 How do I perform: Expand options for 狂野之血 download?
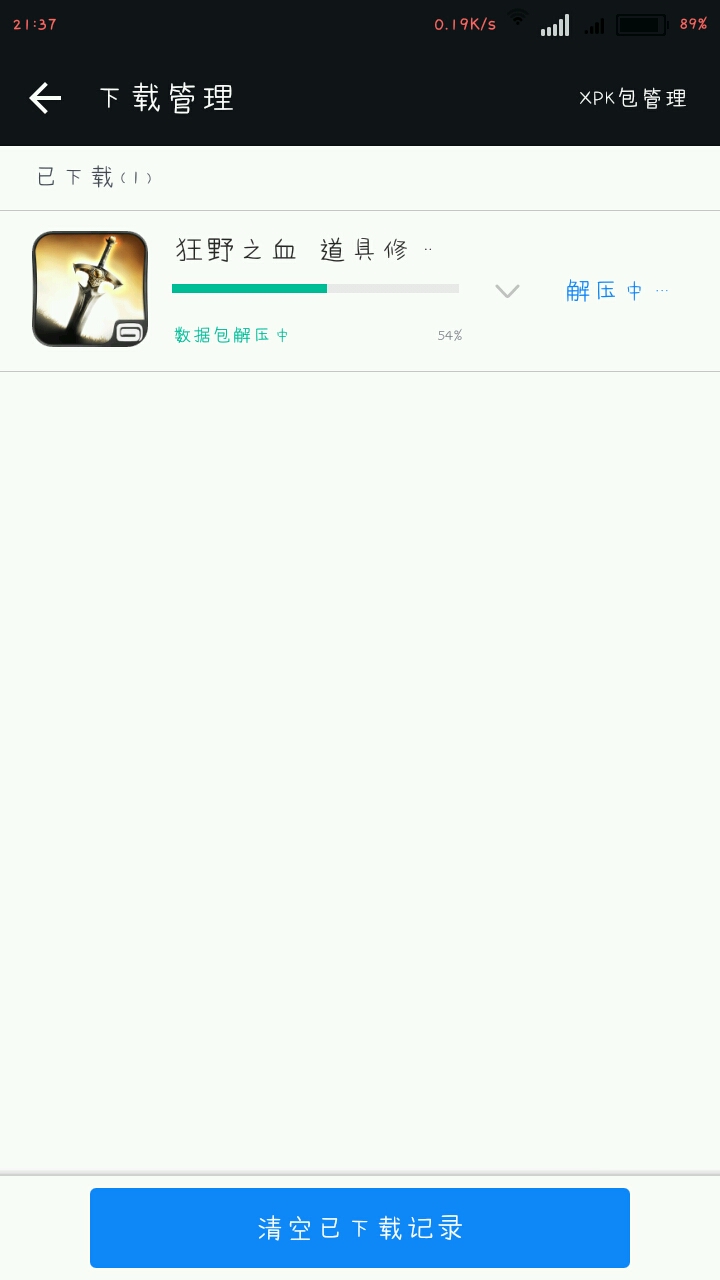point(507,291)
